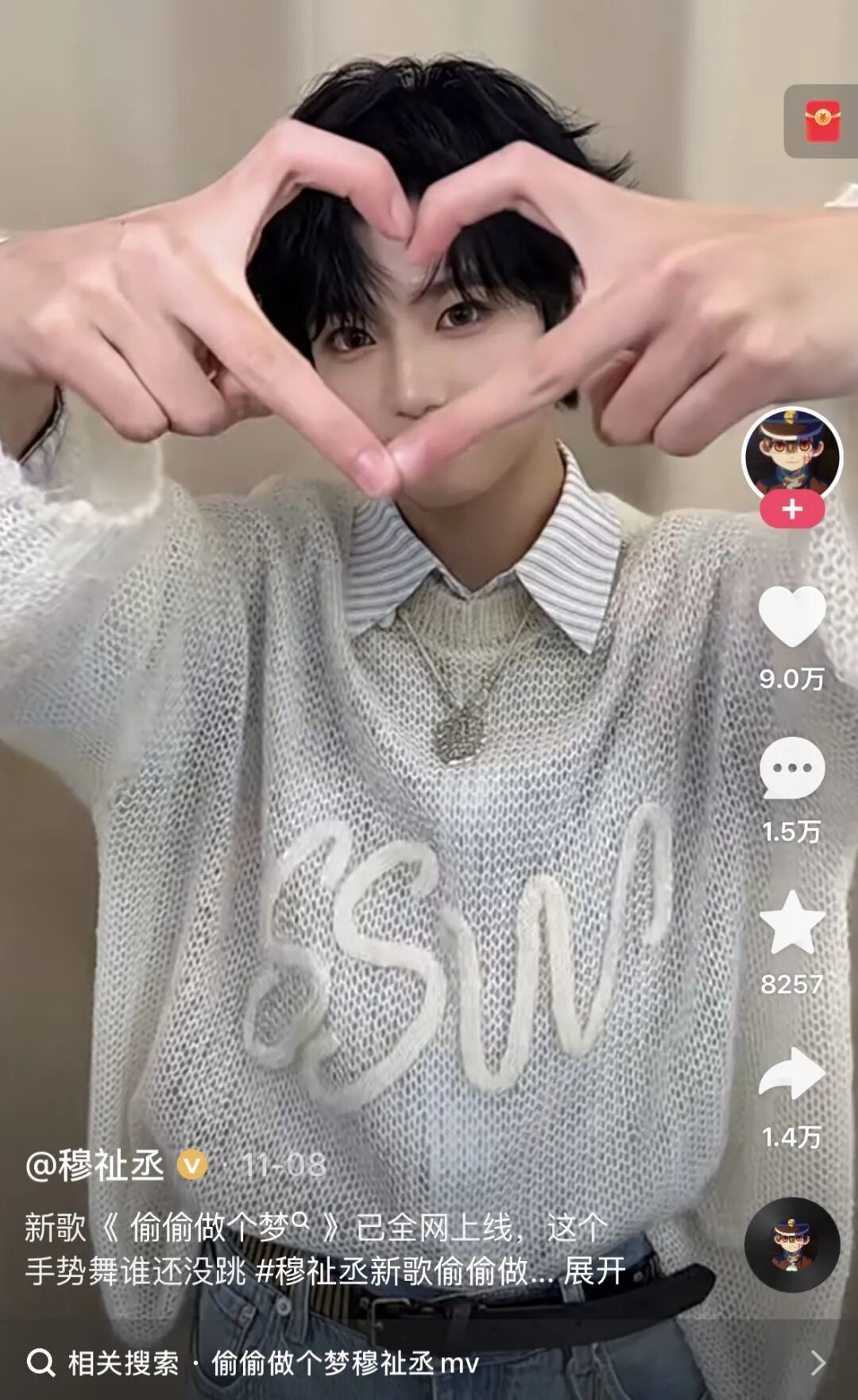
Task: Open related search 偷偷做个梦穆祉丞 mv
Action: 346,1363
